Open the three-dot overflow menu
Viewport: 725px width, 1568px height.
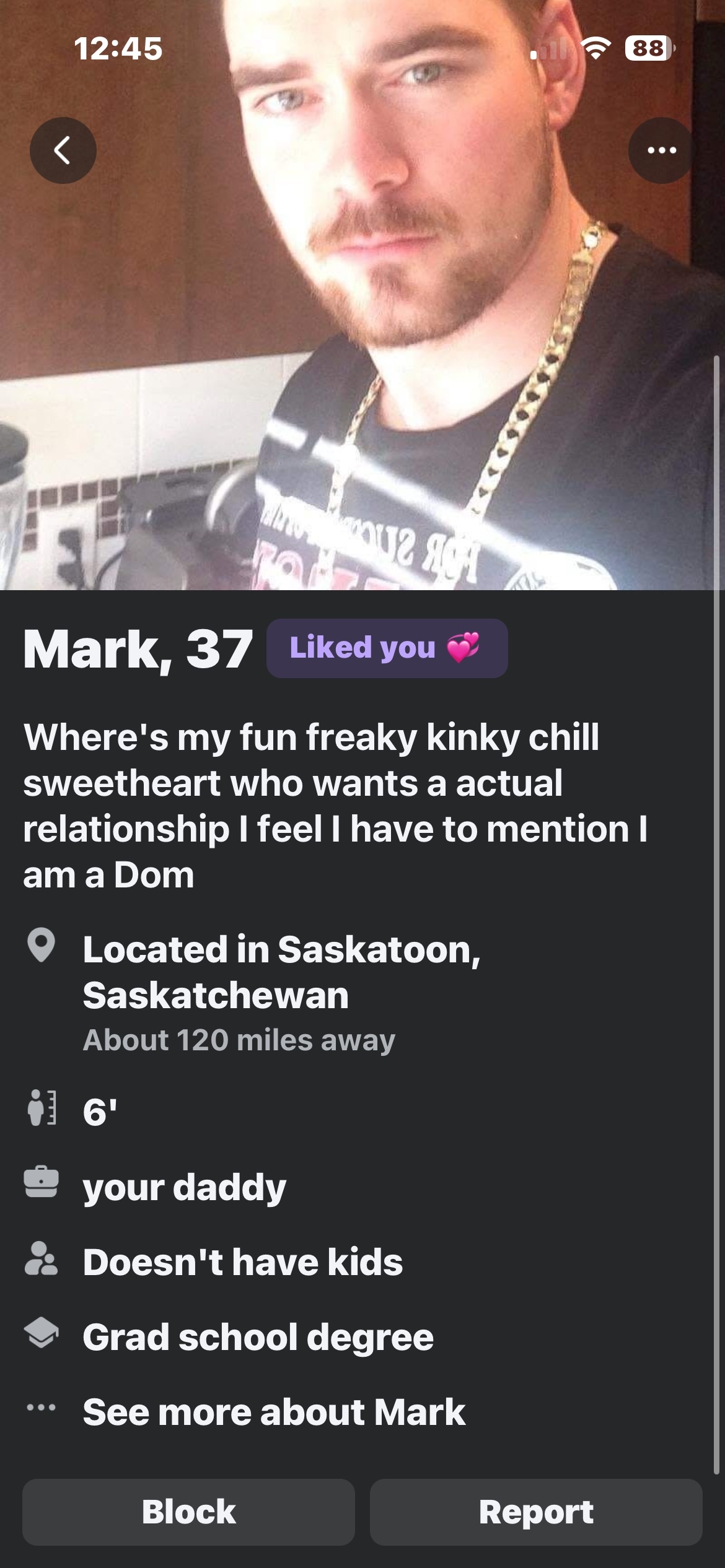coord(661,150)
